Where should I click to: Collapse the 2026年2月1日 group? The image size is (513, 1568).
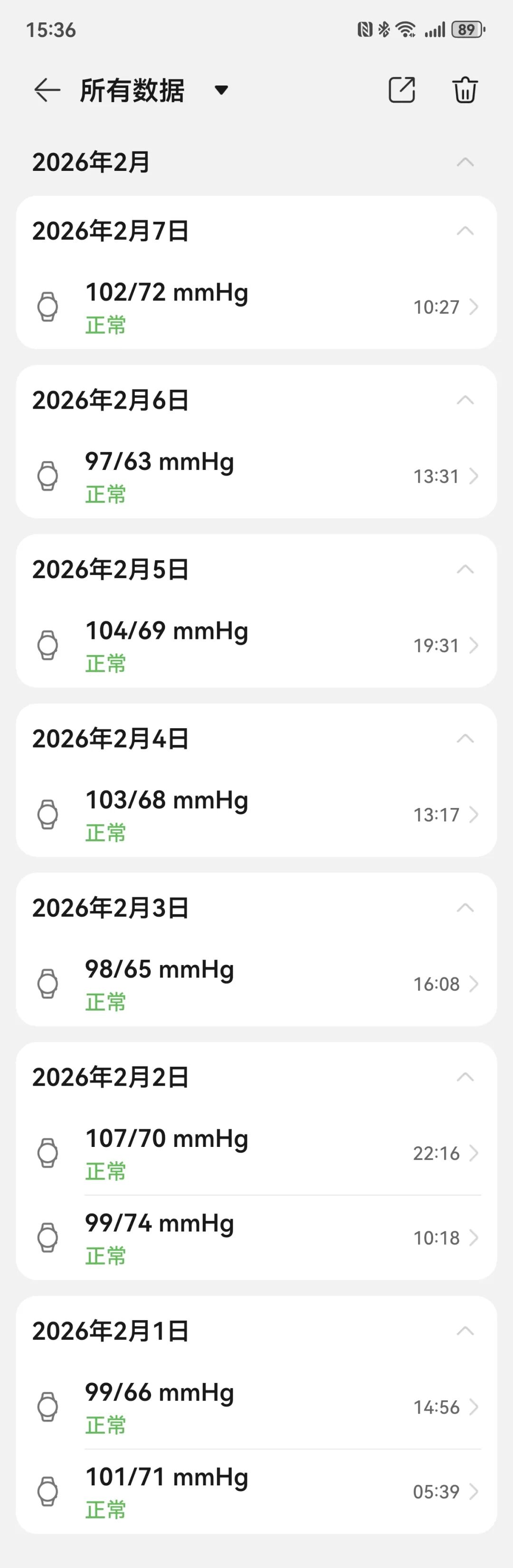(x=465, y=1331)
